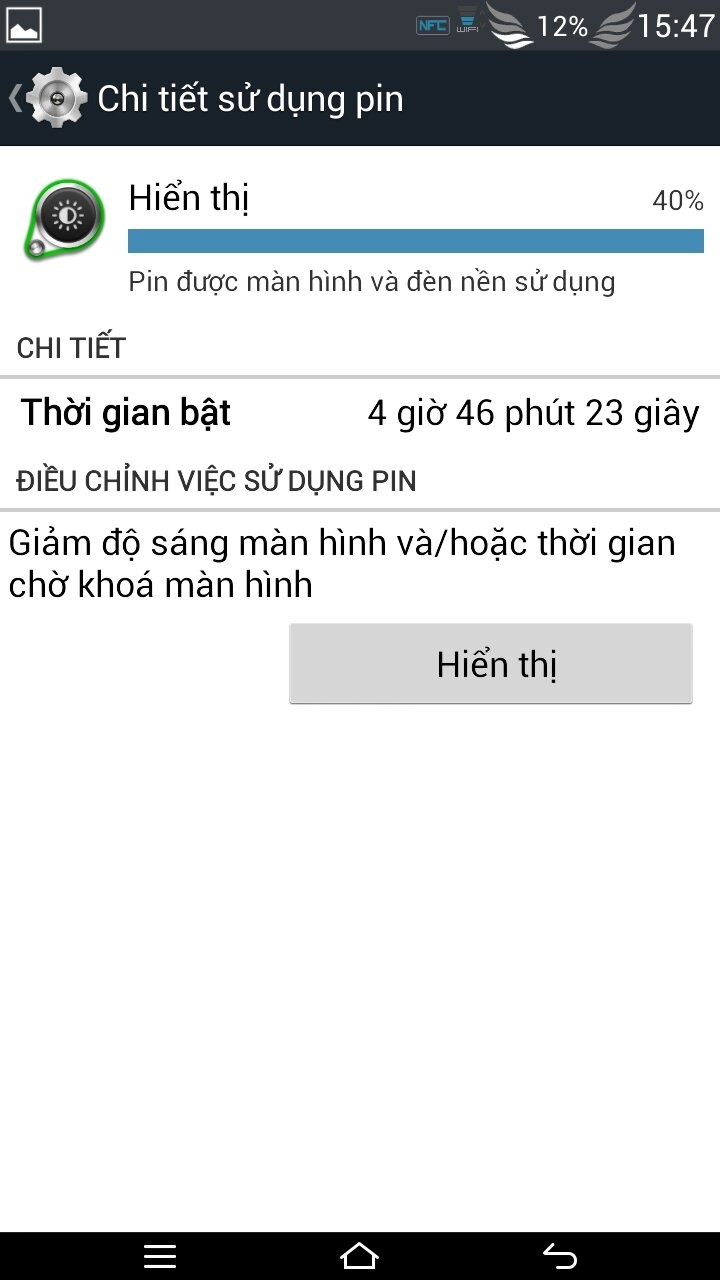
Task: Open the system menu key
Action: click(160, 1256)
